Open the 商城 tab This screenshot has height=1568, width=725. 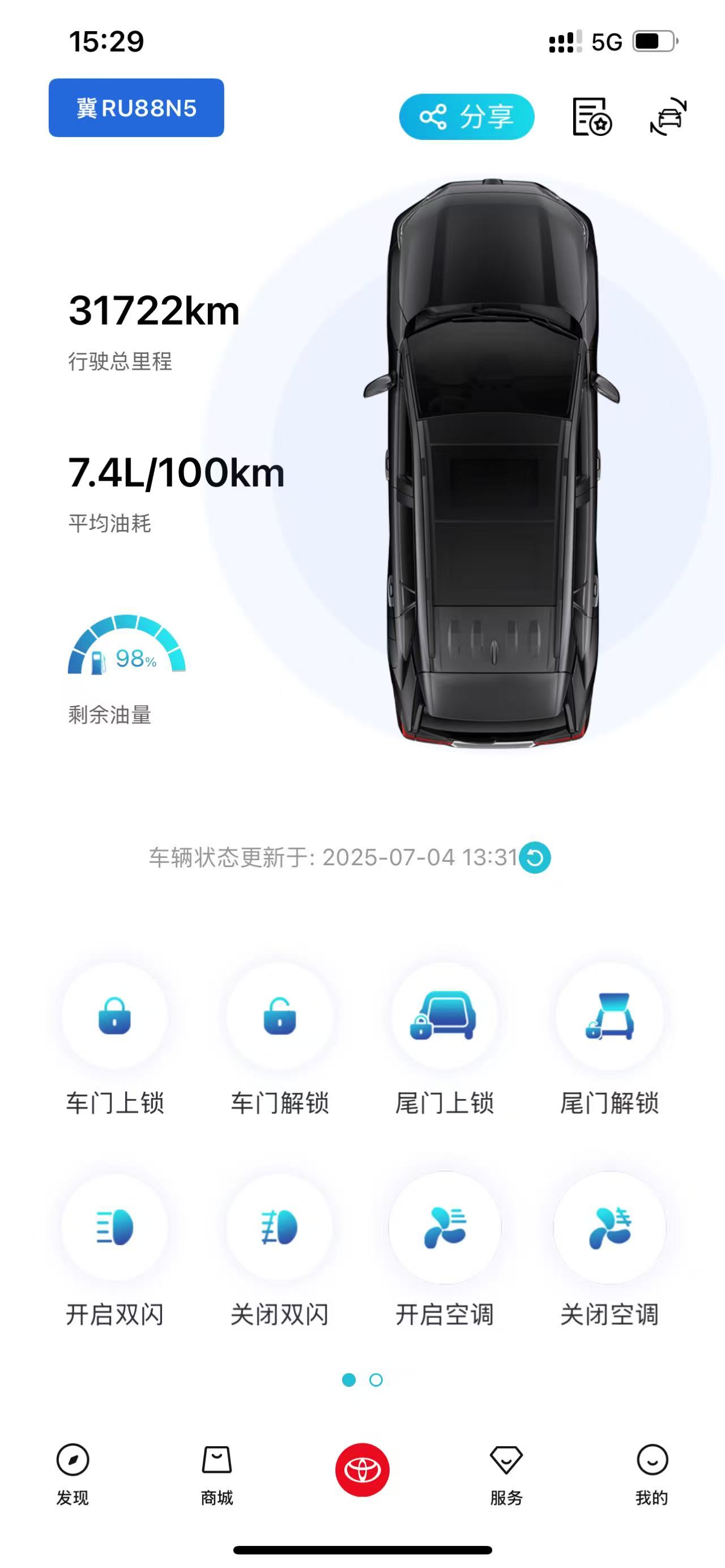pos(217,1475)
